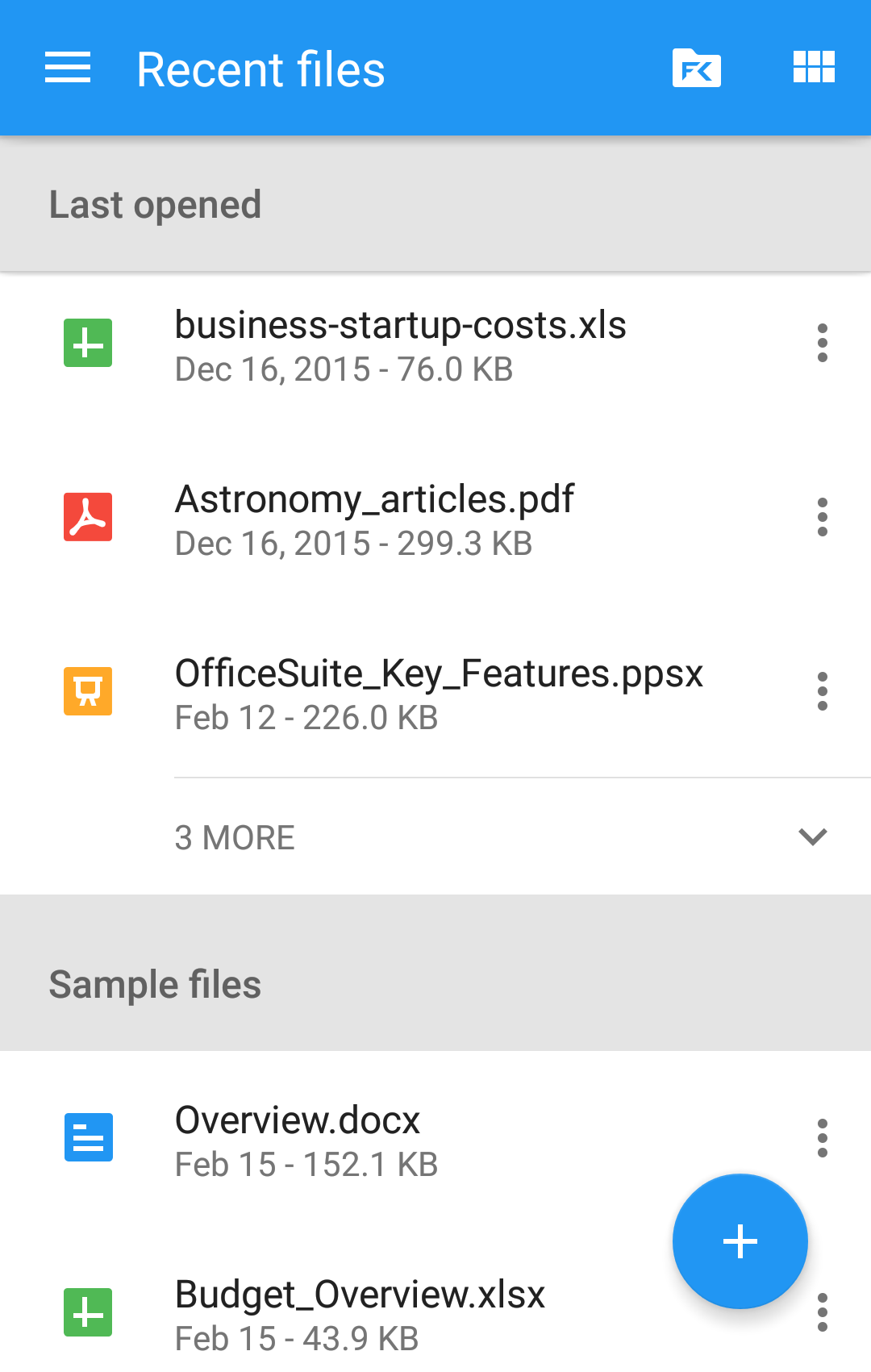Select the Last opened section header
Viewport: 871px width, 1372px height.
155,204
